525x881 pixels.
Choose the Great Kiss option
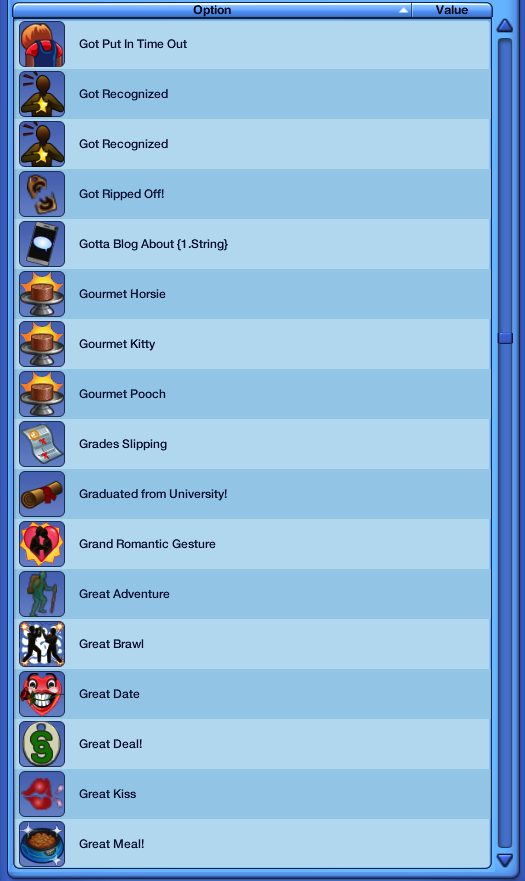pos(252,794)
